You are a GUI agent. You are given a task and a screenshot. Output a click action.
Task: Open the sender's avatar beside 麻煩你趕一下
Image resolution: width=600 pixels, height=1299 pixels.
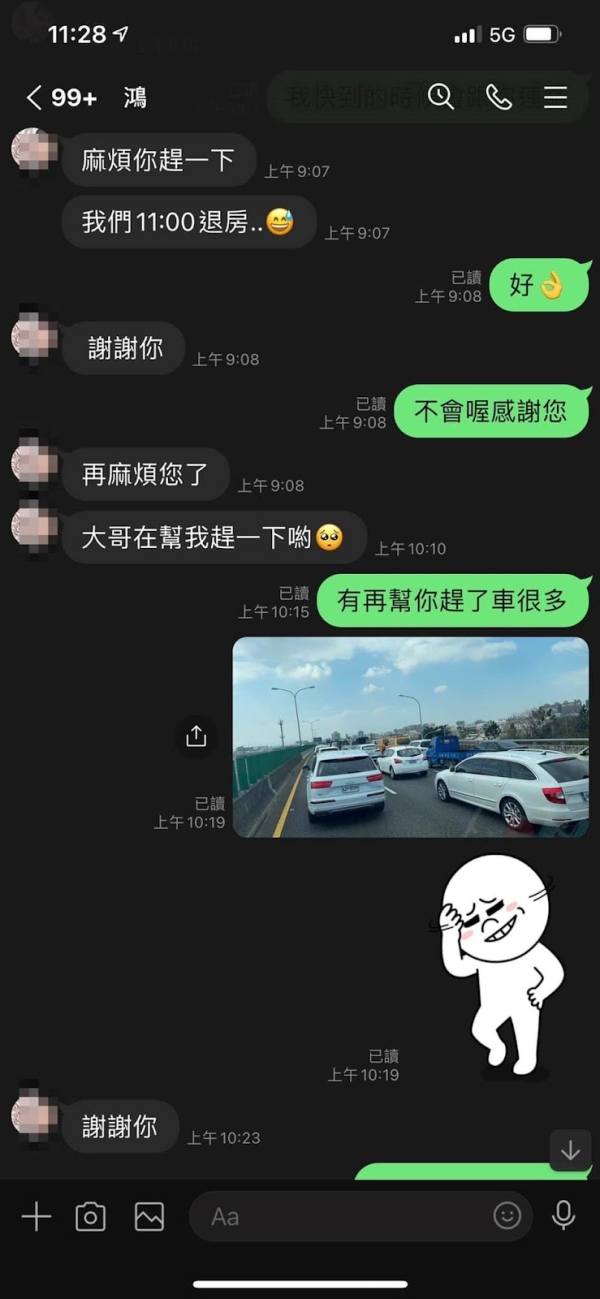[x=34, y=149]
